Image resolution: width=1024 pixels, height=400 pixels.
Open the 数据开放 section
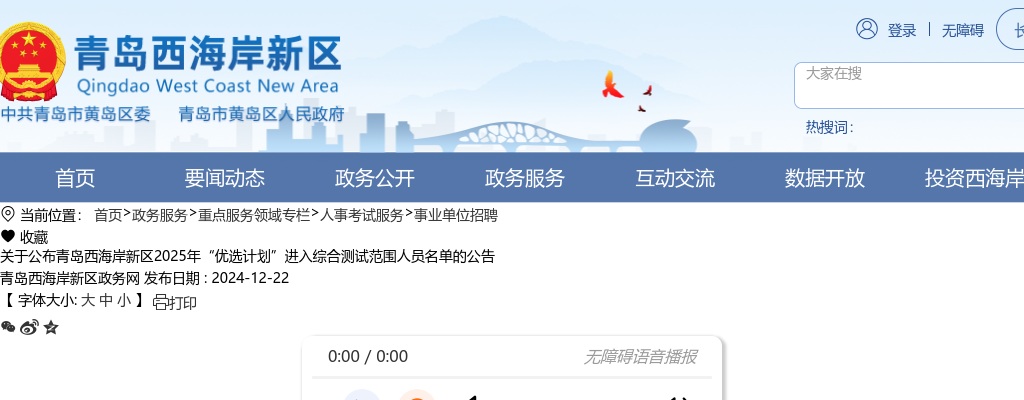[x=825, y=179]
